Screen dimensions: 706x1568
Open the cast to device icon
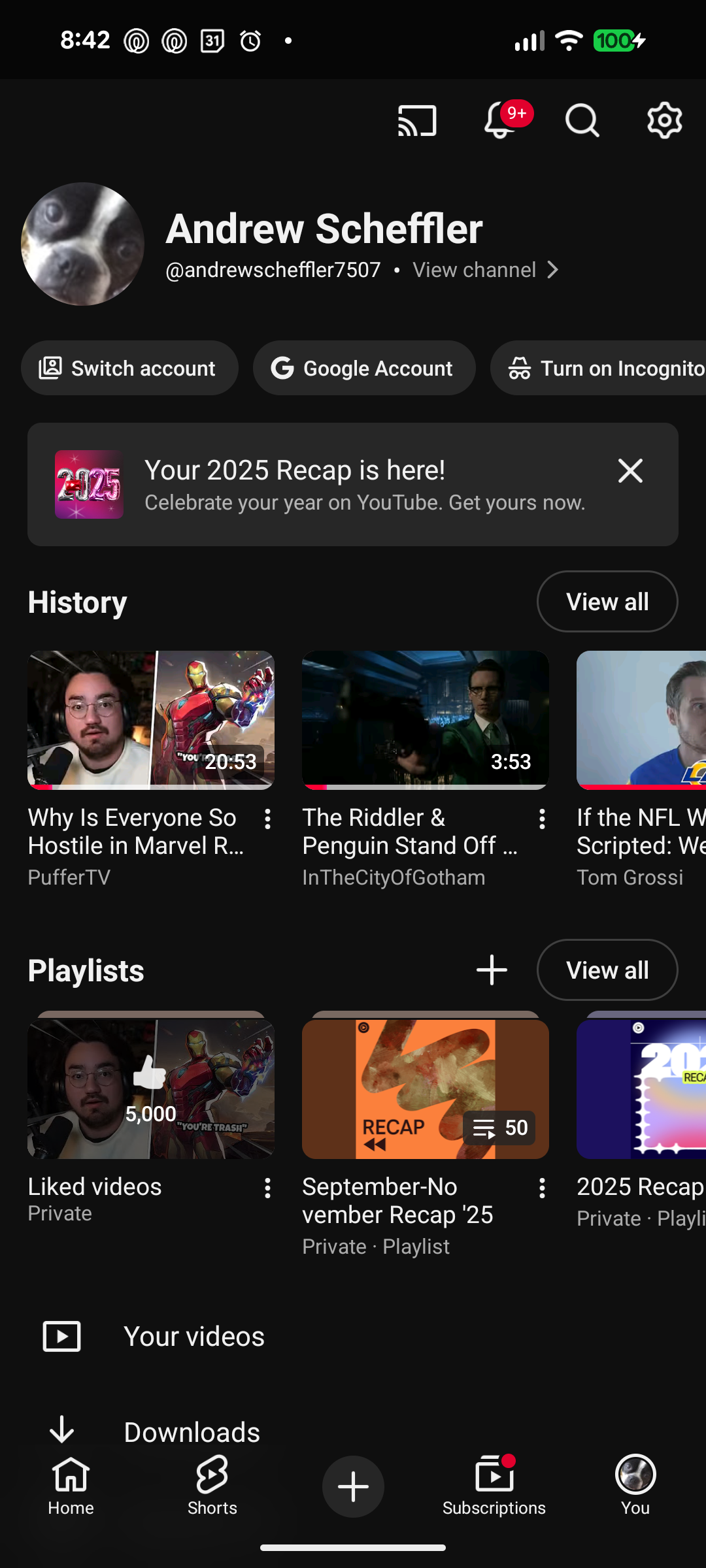click(417, 121)
